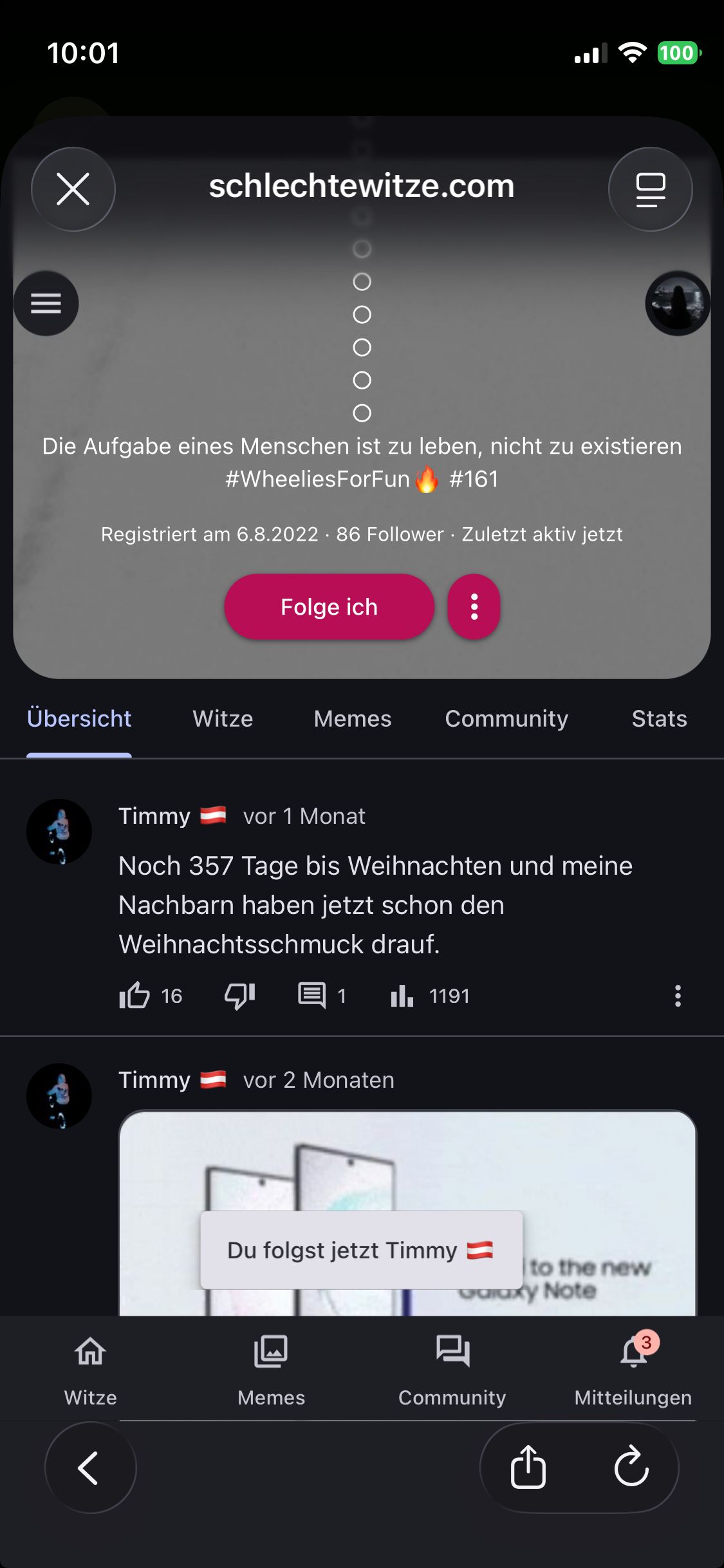The image size is (724, 1568).
Task: Close the in-app browser
Action: [73, 189]
